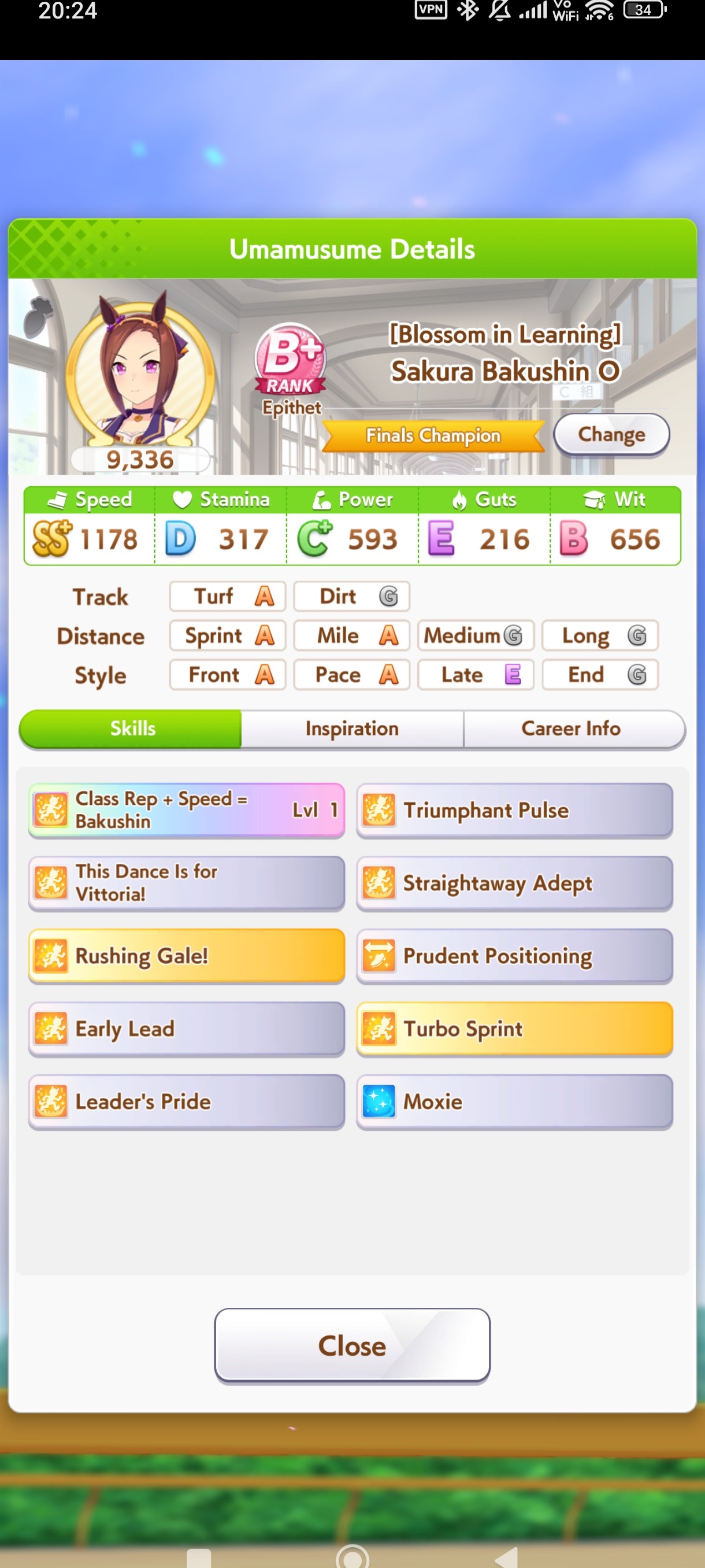
Task: Tap the Change epithet button
Action: 611,435
